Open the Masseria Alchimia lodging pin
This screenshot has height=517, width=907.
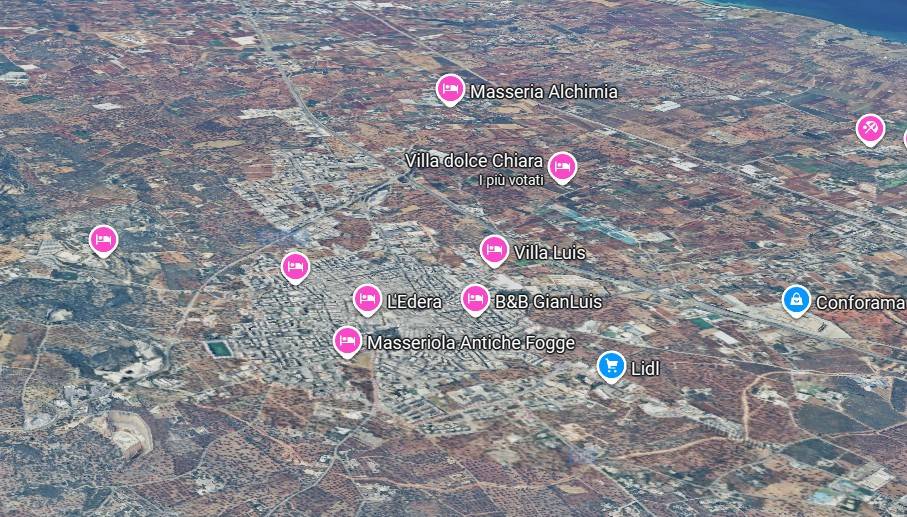[x=450, y=89]
